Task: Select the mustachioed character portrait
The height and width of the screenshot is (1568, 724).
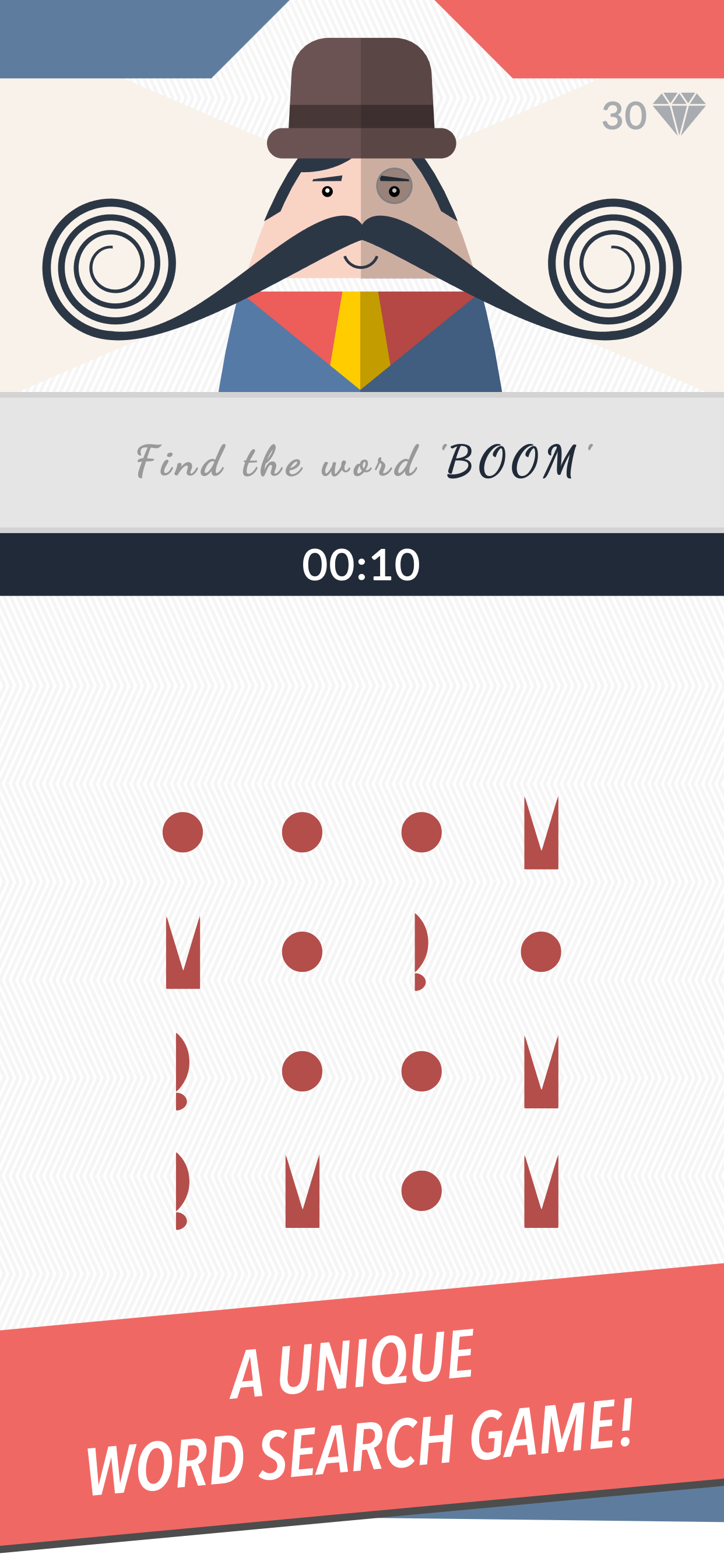Action: (x=362, y=213)
